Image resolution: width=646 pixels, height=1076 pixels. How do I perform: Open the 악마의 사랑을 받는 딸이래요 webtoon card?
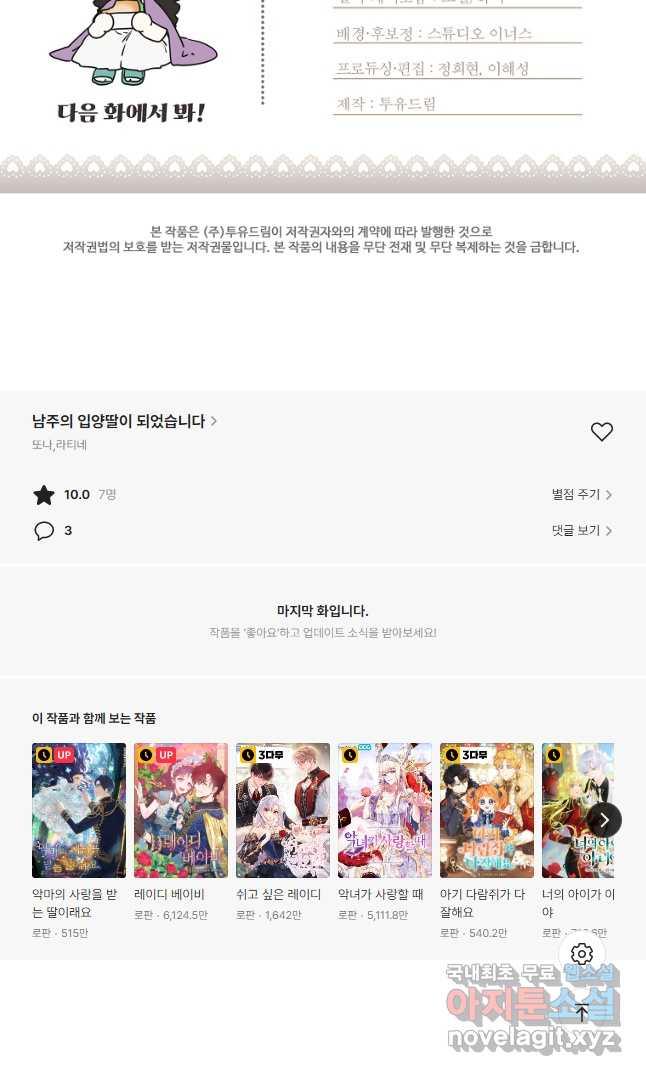click(79, 810)
